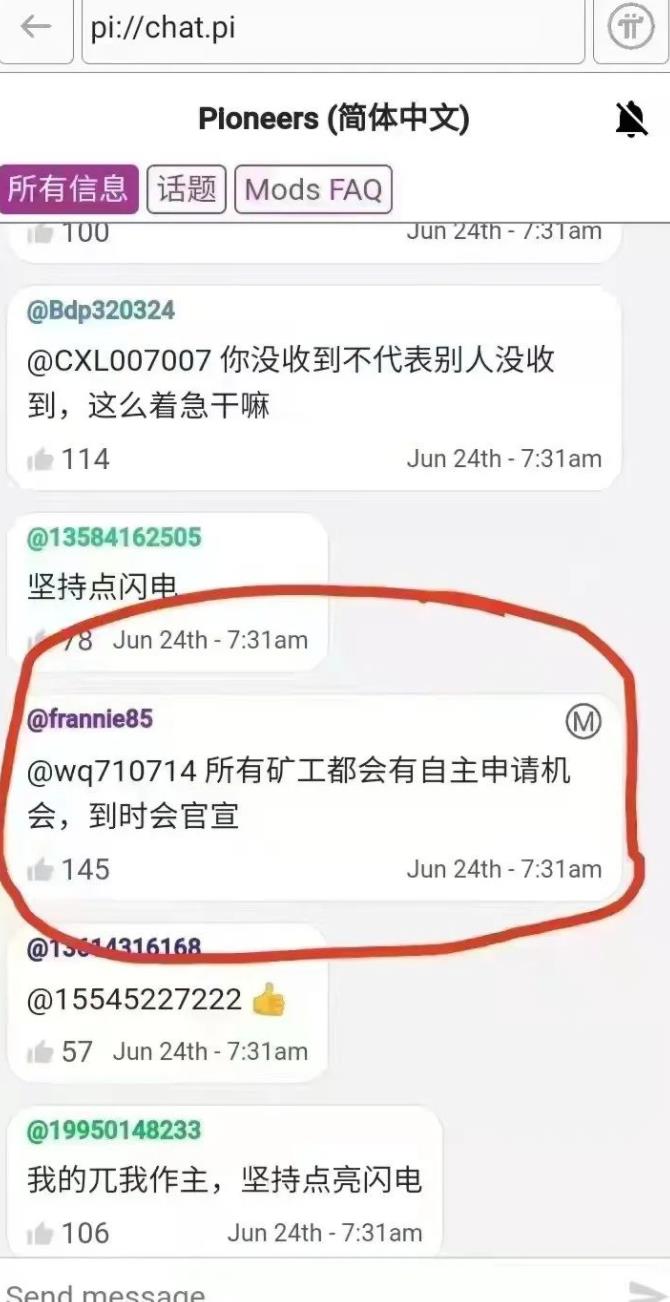This screenshot has width=670, height=1302.
Task: Like the message from @frannie85
Action: click(41, 870)
